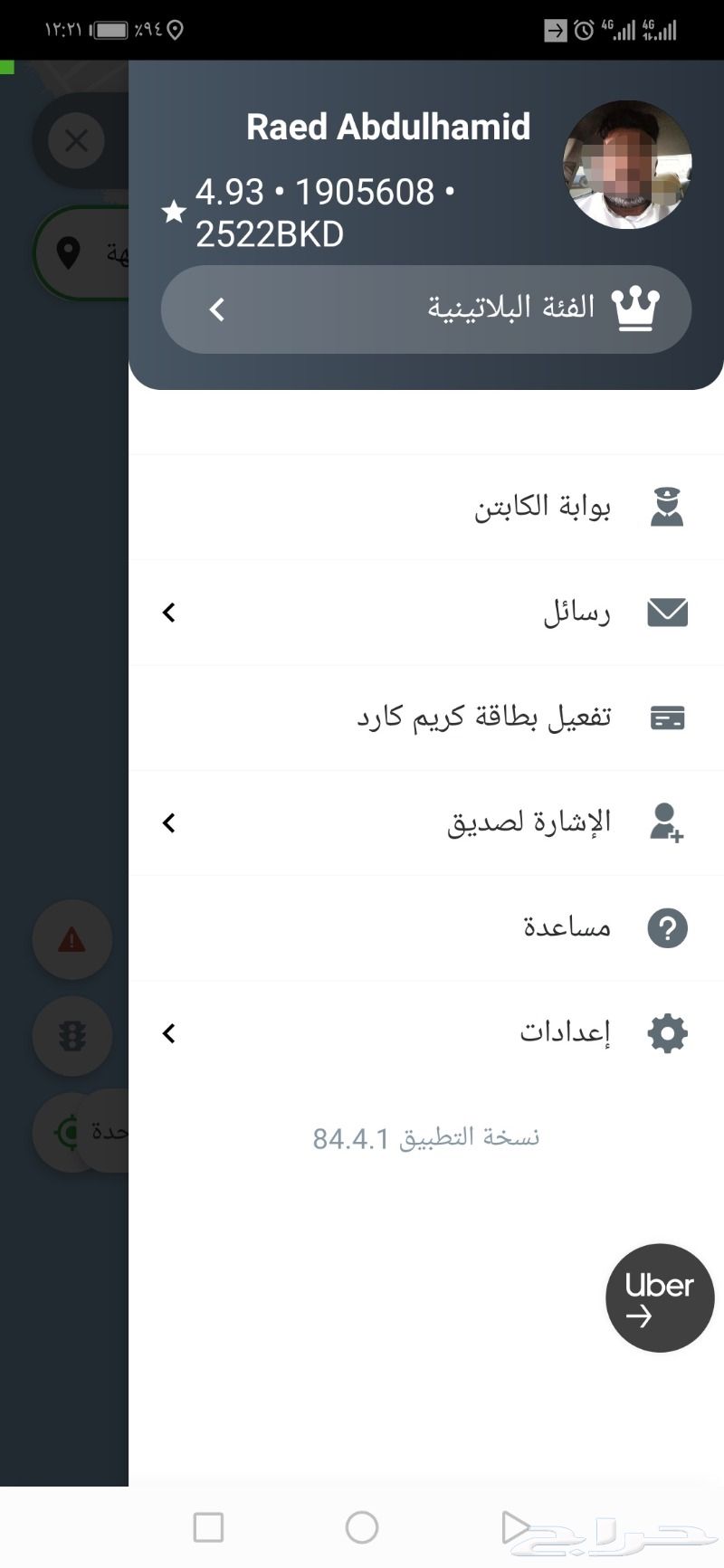Close the drawer with the X button
The height and width of the screenshot is (1568, 724).
77,140
